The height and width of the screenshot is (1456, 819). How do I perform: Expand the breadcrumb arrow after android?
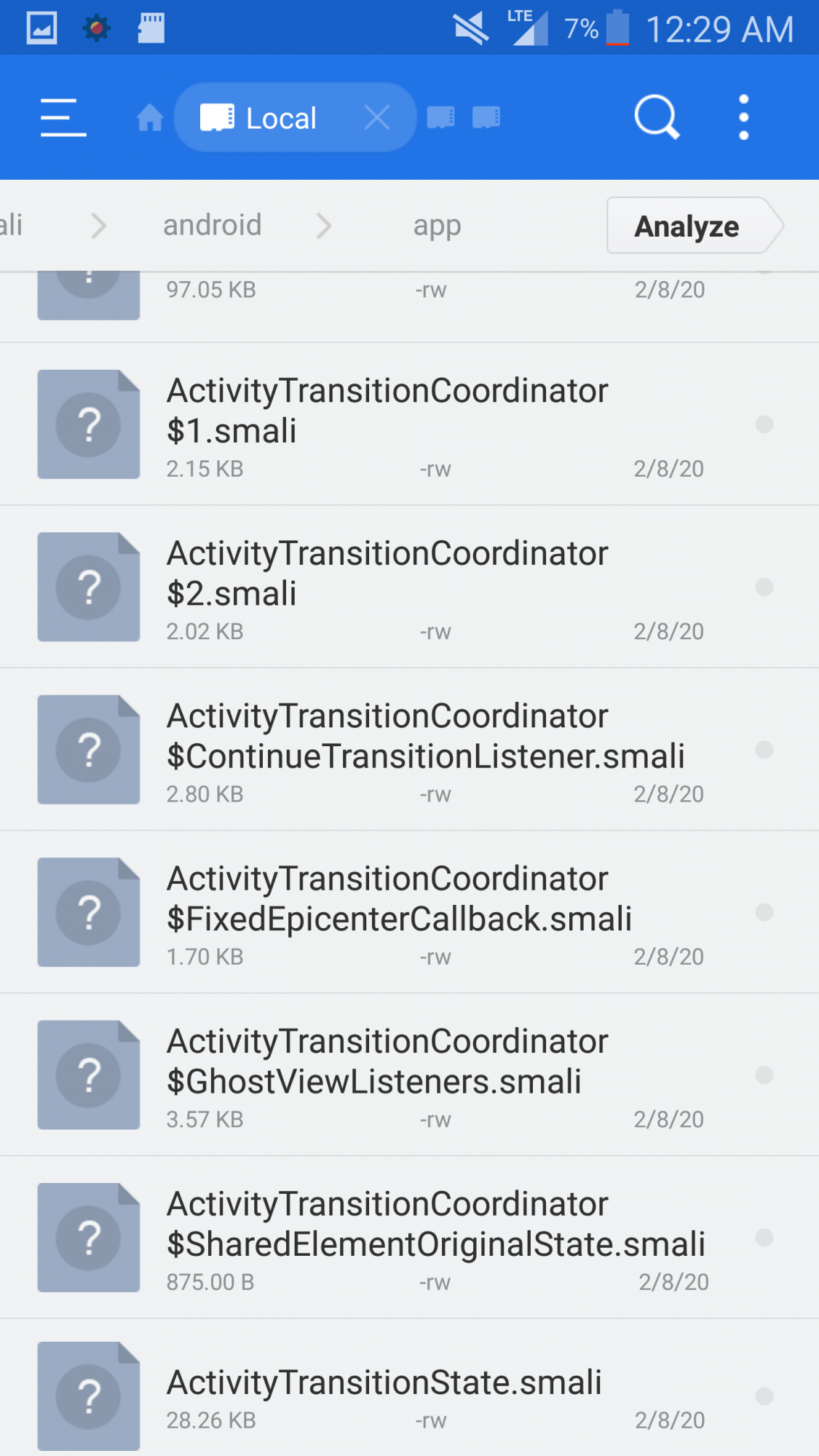(325, 226)
